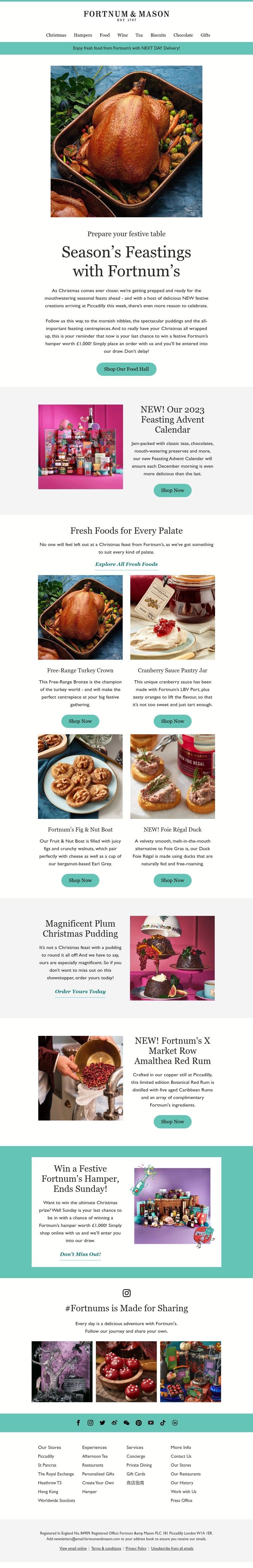
Task: Shop Now for the Feasting Advent Calendar
Action: (173, 490)
